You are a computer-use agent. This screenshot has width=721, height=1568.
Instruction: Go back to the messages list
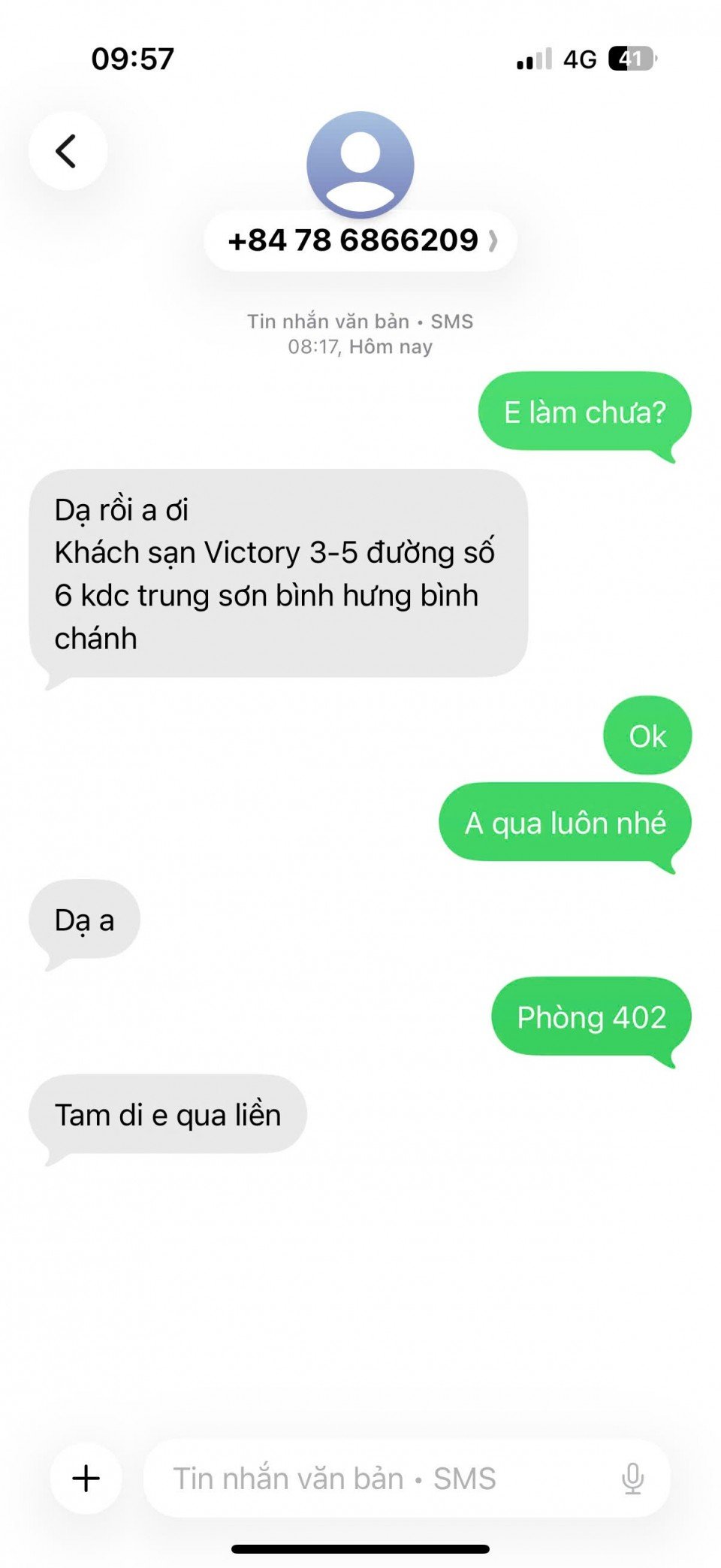click(x=68, y=151)
